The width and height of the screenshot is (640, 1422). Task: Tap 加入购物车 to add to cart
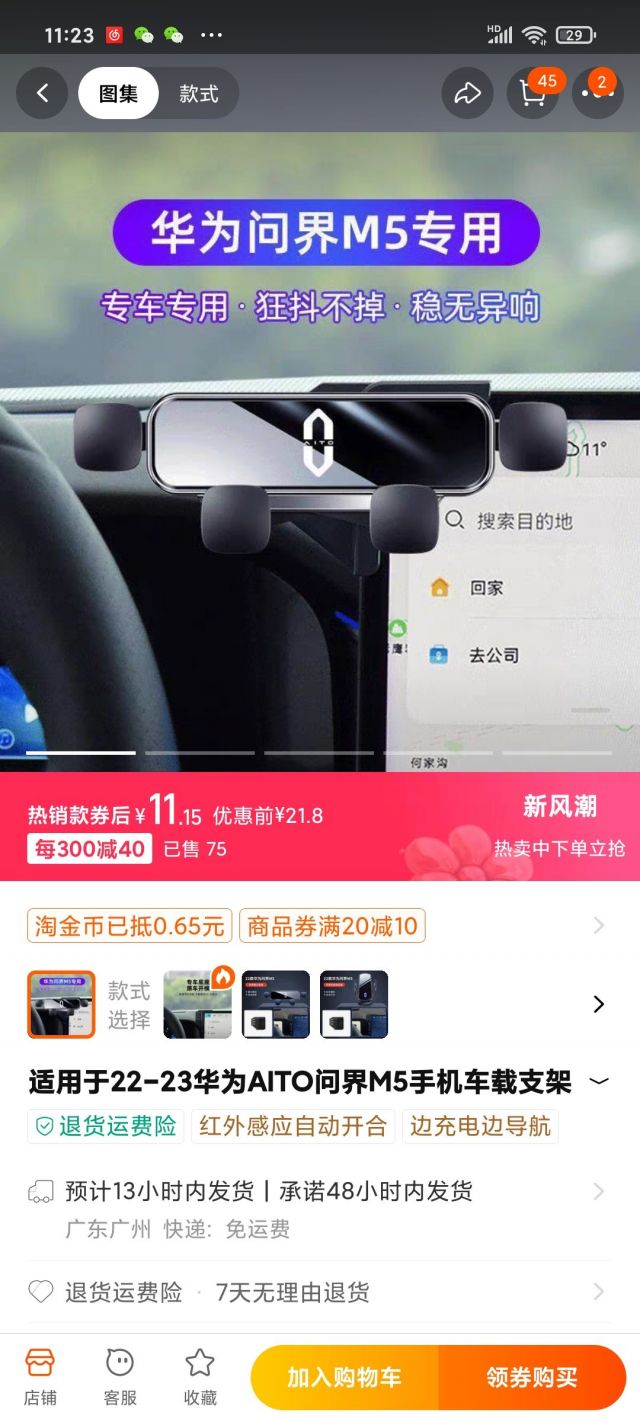pos(344,1377)
